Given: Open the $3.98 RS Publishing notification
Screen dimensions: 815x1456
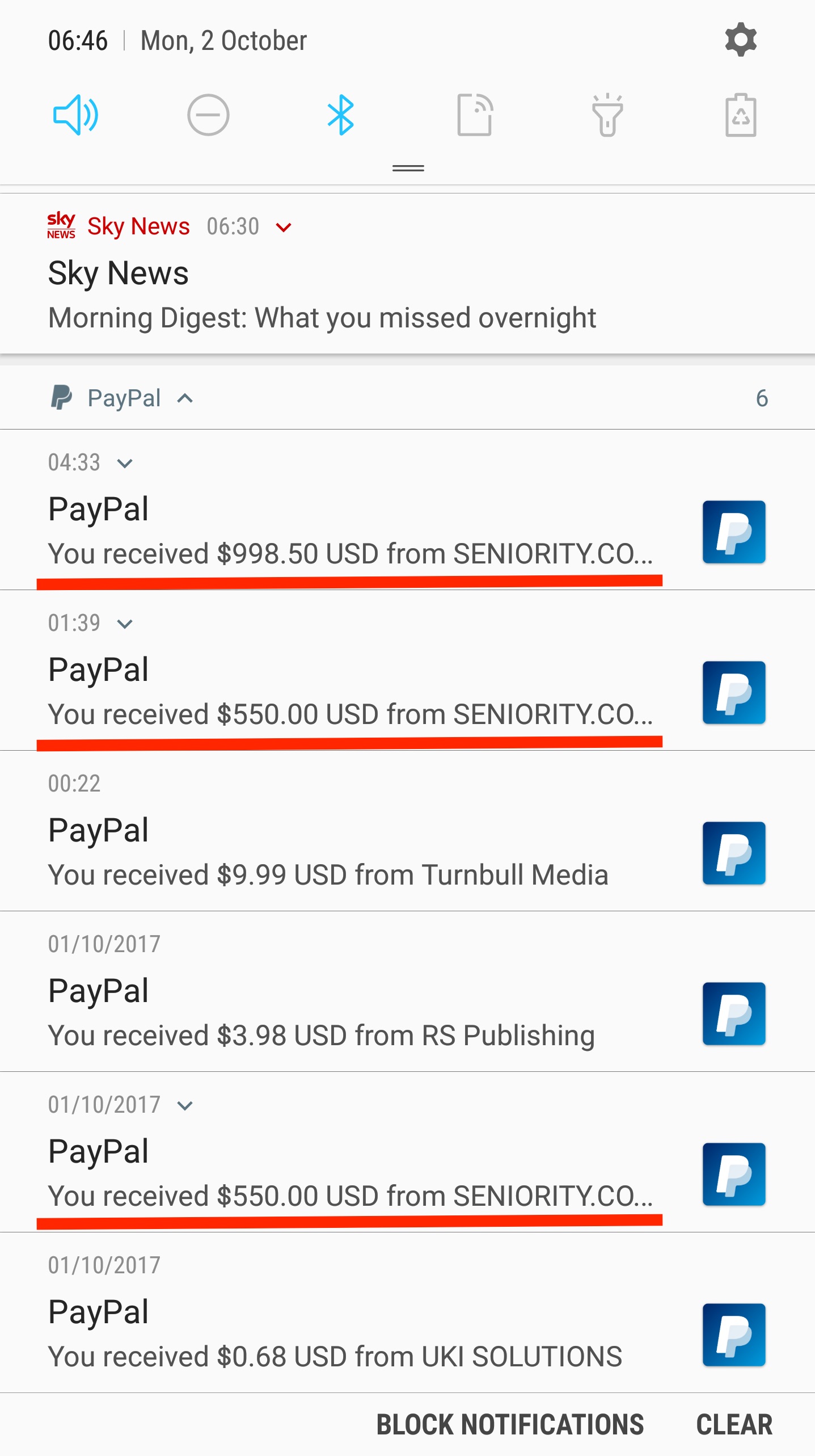Looking at the screenshot, I should point(321,1013).
